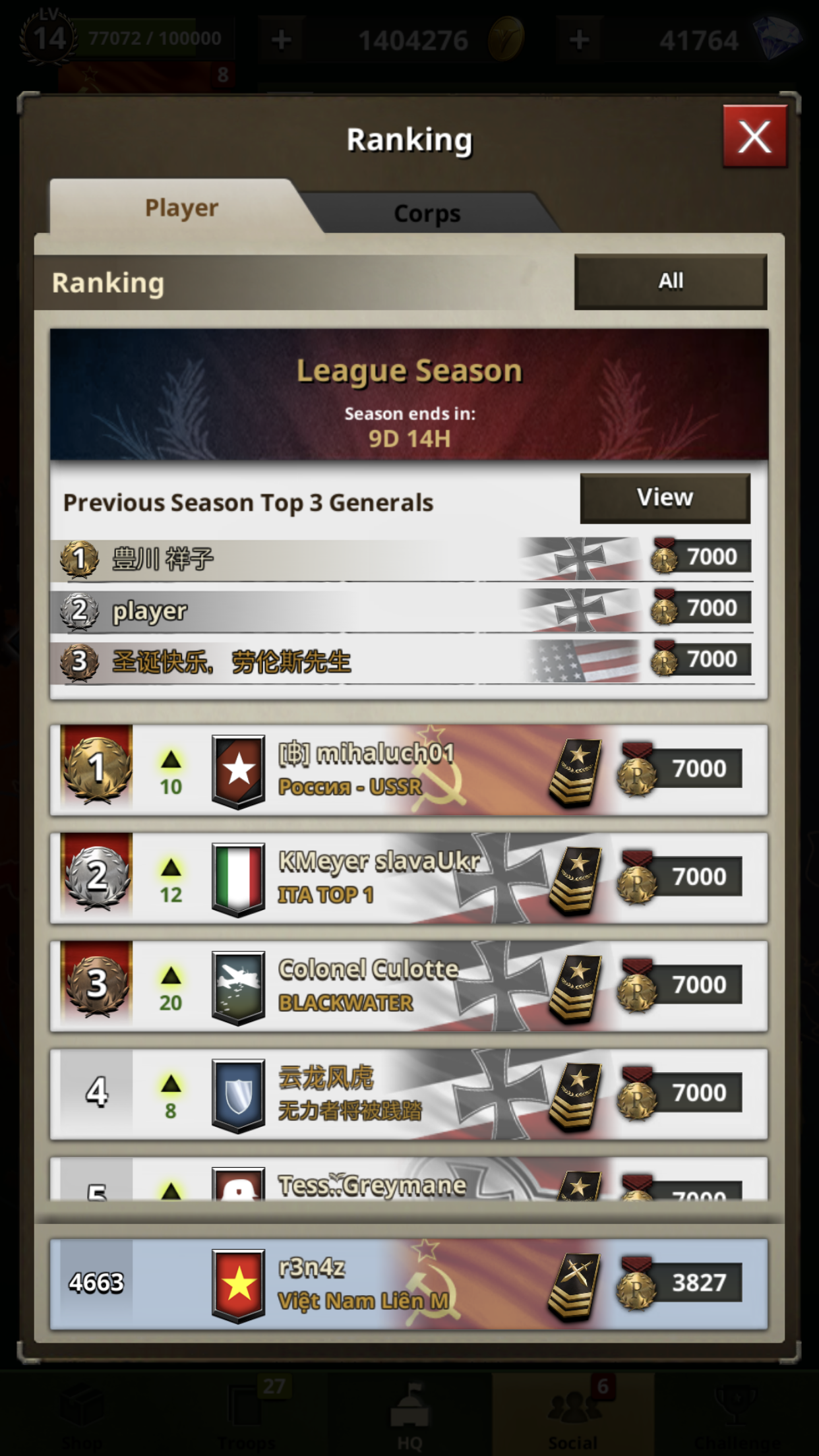Screen dimensions: 819x1456
Task: Open Colonel Culotte's ranking entry
Action: pos(409,986)
